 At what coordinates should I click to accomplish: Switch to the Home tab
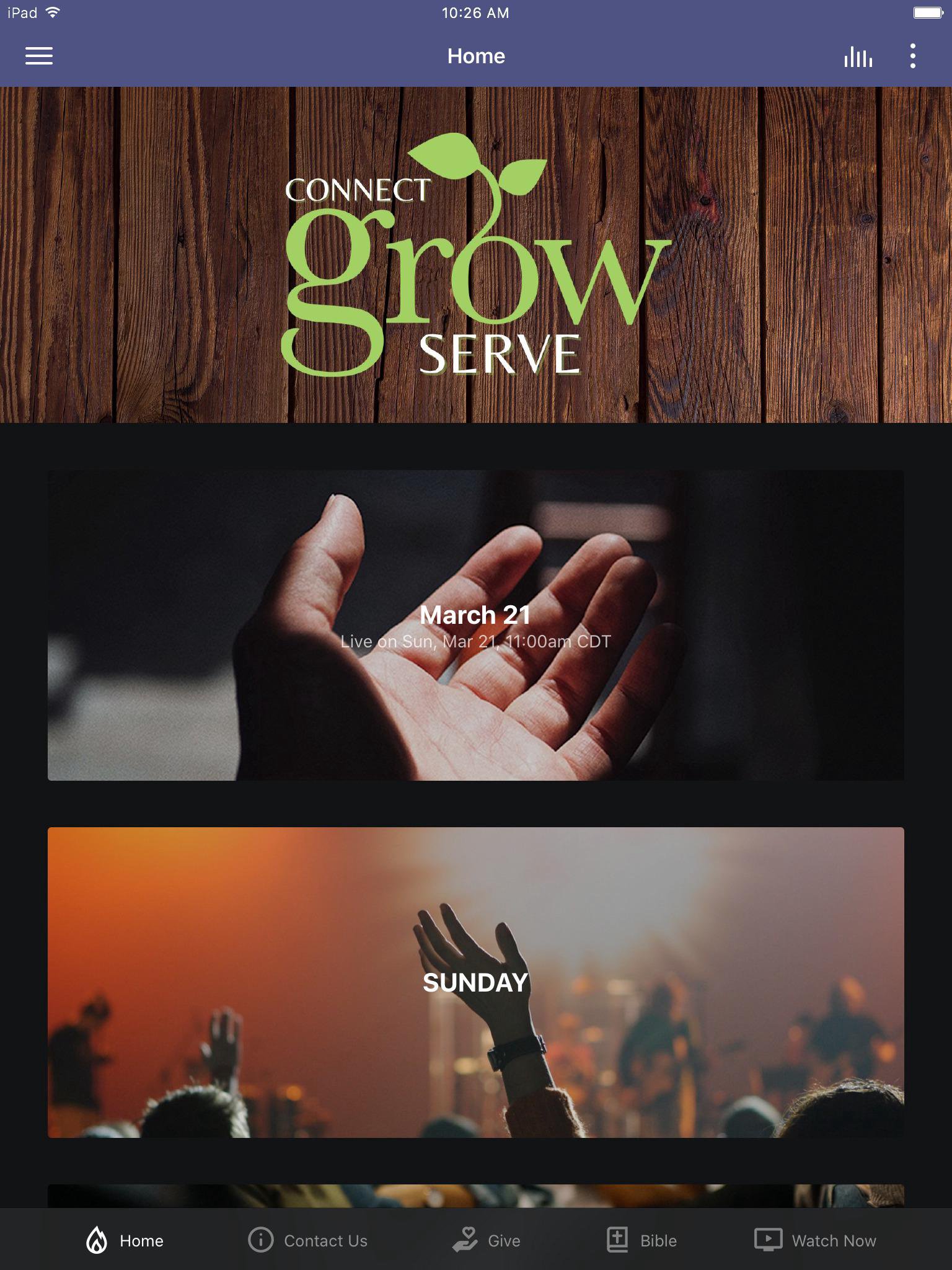pos(125,1240)
